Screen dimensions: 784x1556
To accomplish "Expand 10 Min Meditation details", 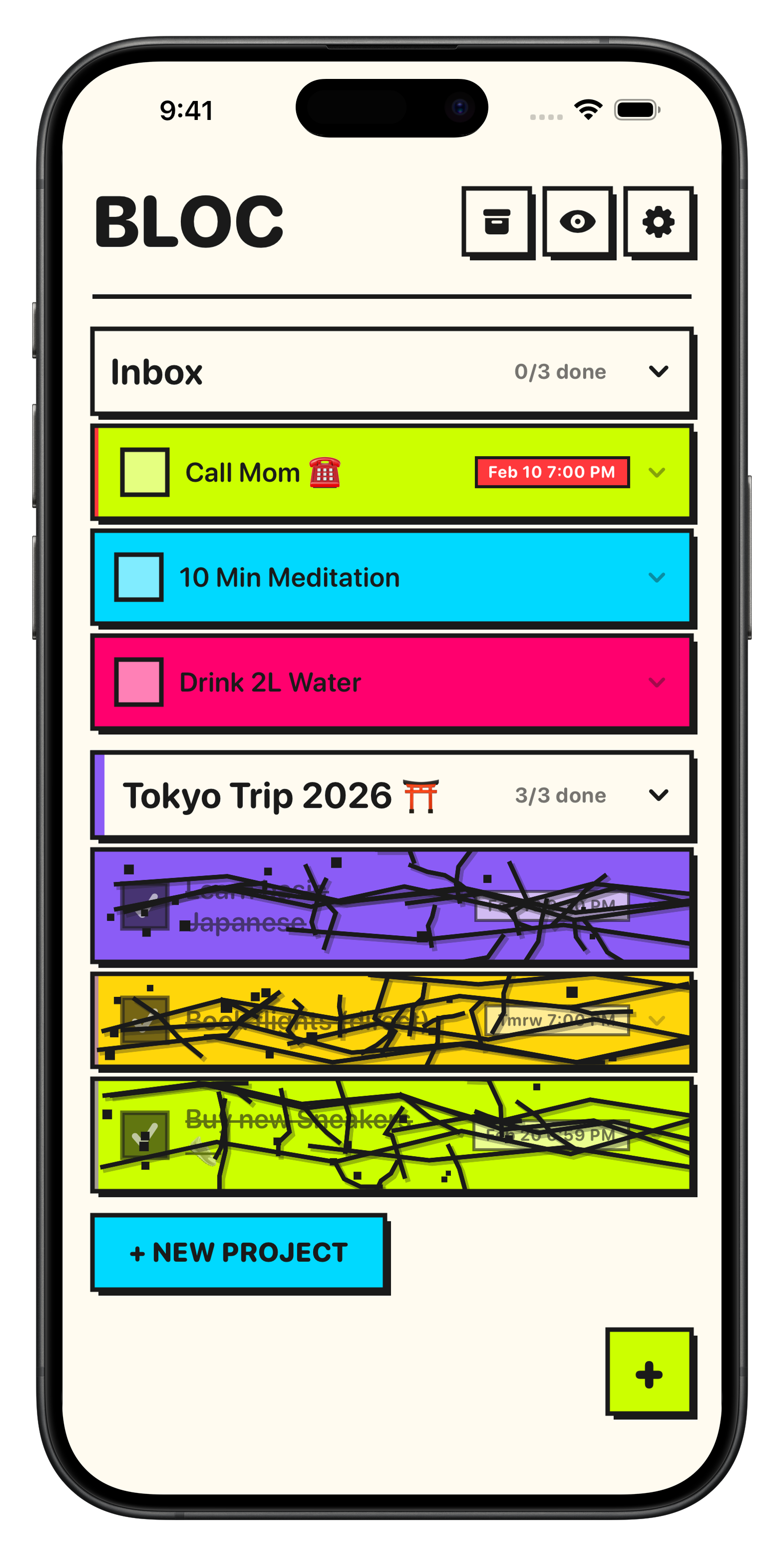I will (656, 577).
